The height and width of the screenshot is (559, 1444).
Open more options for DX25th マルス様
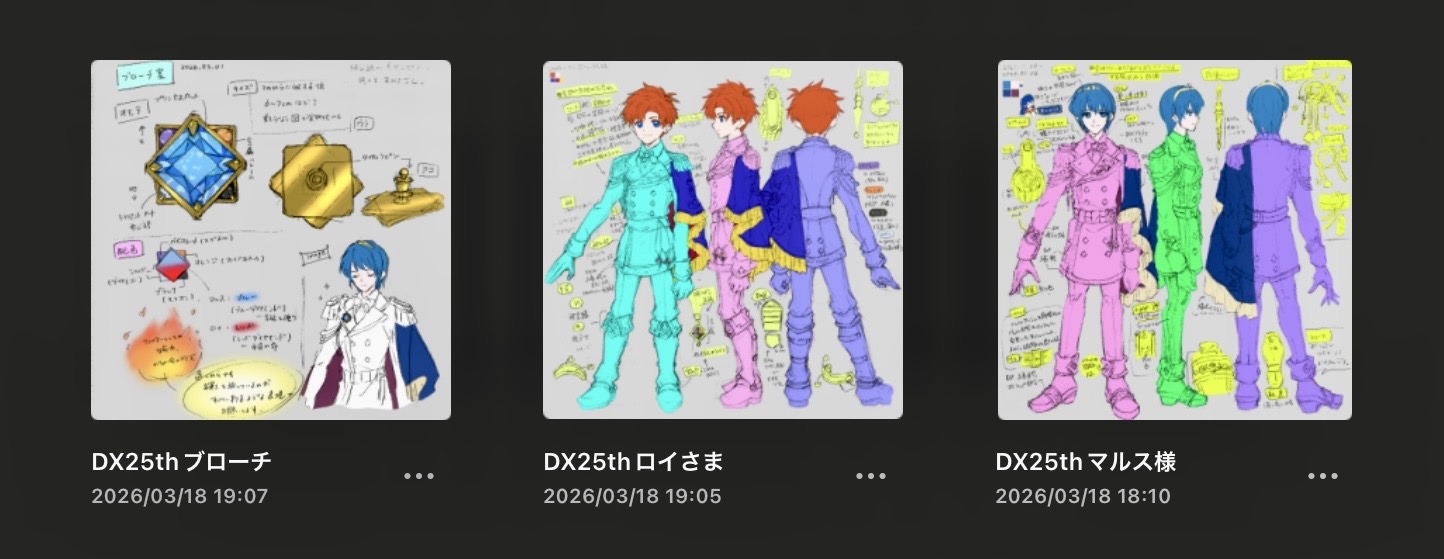(1323, 476)
